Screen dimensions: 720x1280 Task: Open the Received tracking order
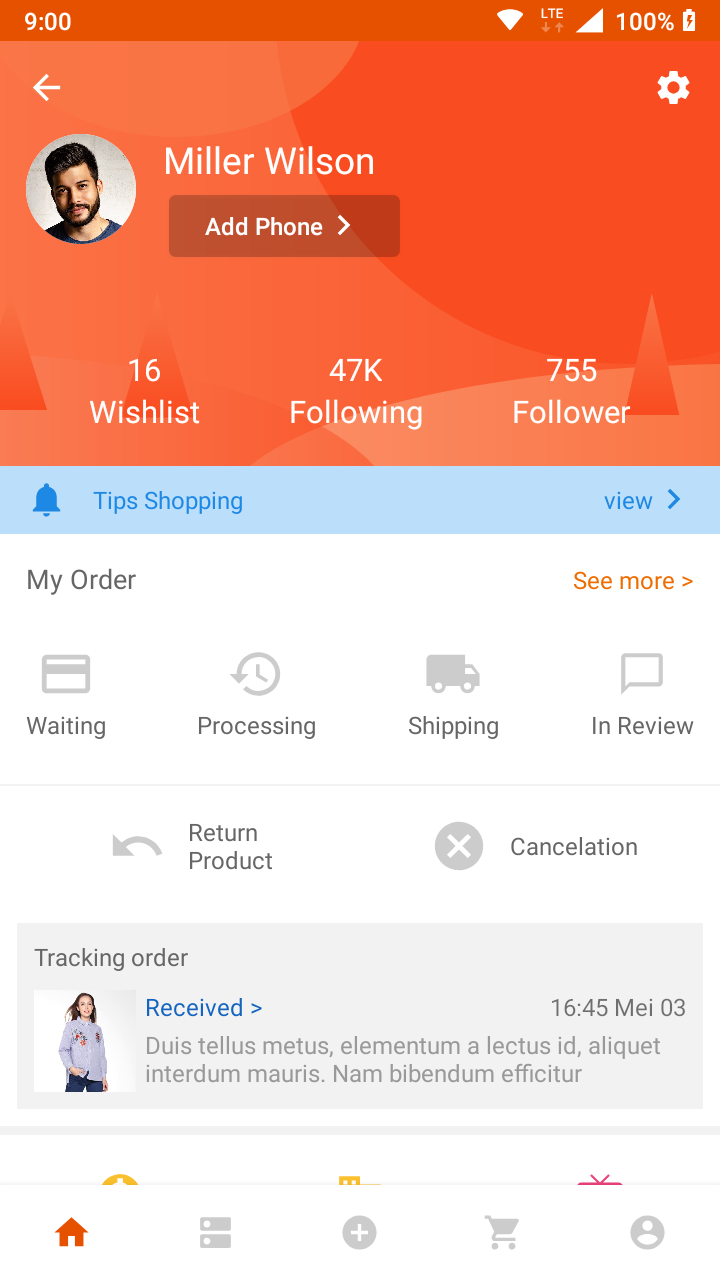pos(204,1008)
